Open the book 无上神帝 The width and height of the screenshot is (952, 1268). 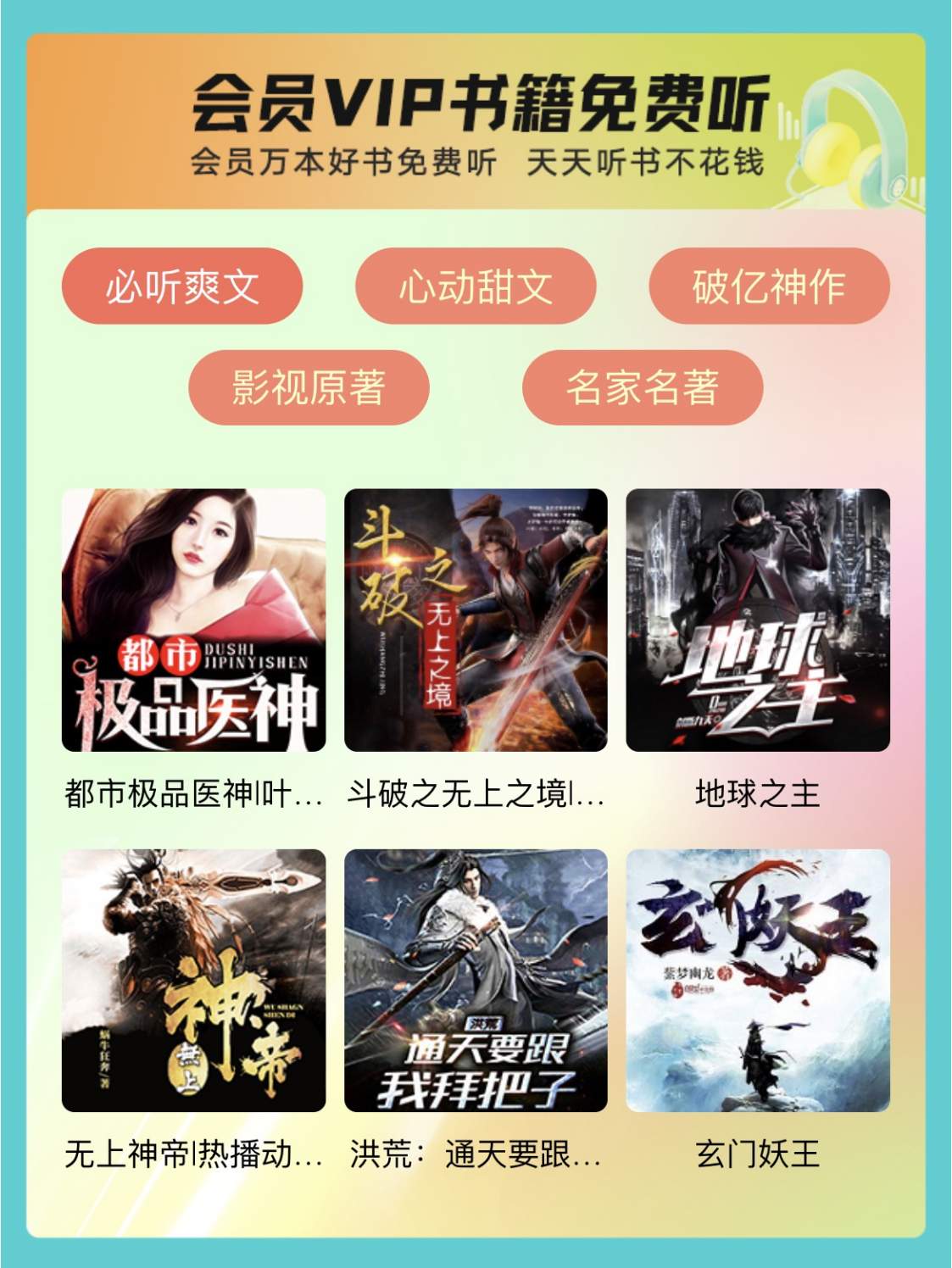pyautogui.click(x=193, y=981)
